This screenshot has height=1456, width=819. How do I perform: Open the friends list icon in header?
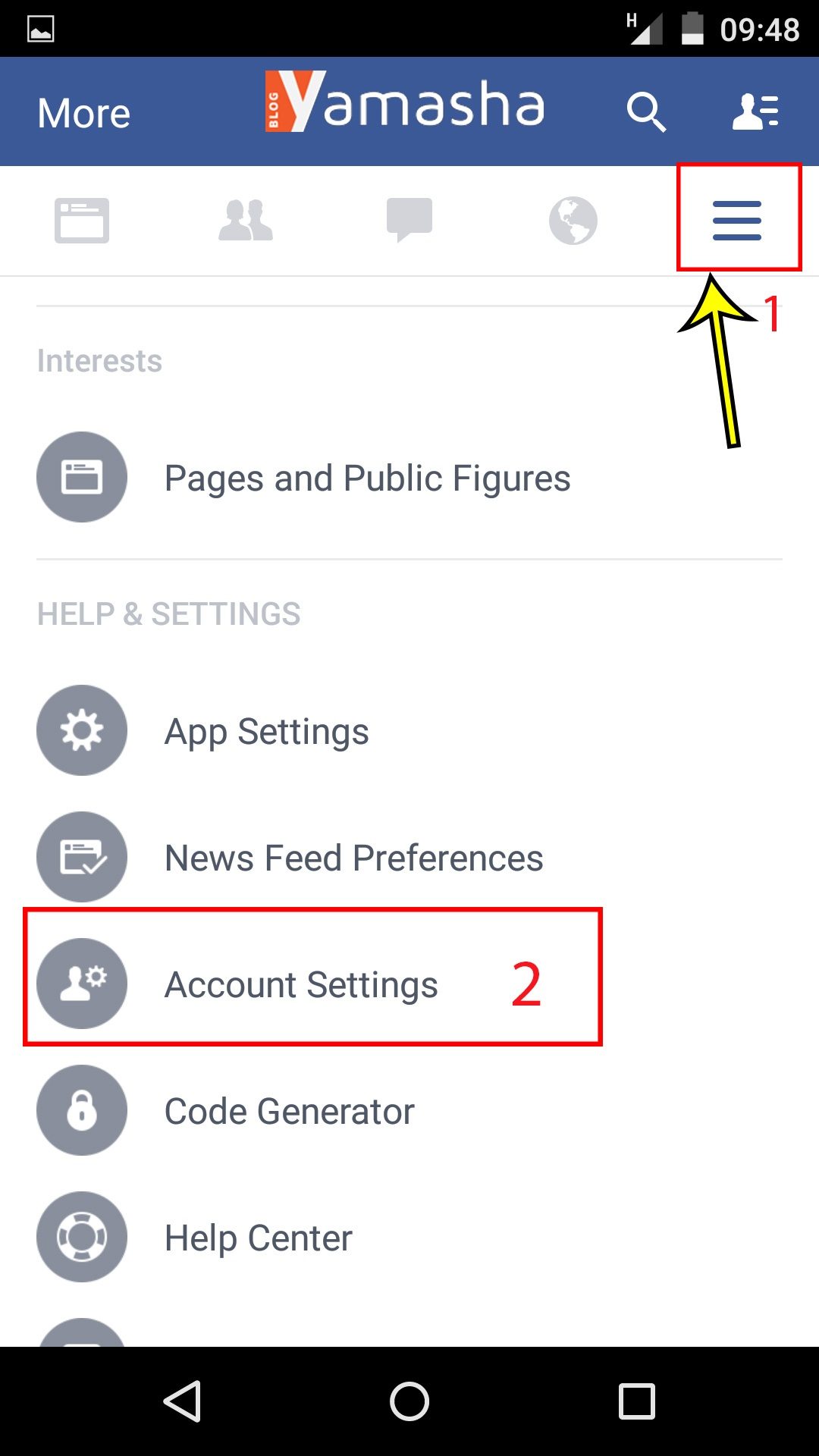click(755, 112)
